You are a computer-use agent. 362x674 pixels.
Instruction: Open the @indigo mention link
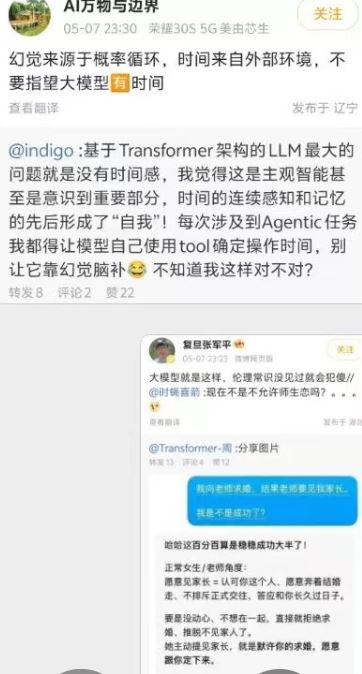point(42,150)
